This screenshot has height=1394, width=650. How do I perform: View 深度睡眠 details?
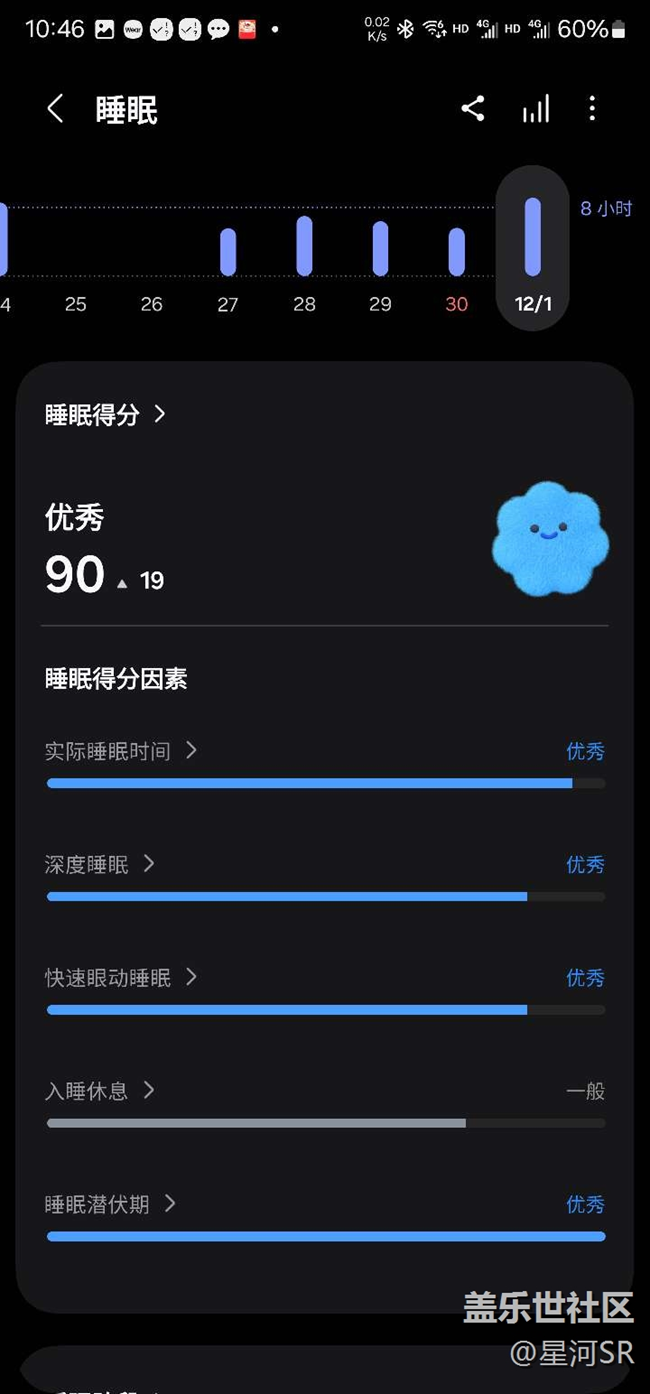click(x=100, y=864)
